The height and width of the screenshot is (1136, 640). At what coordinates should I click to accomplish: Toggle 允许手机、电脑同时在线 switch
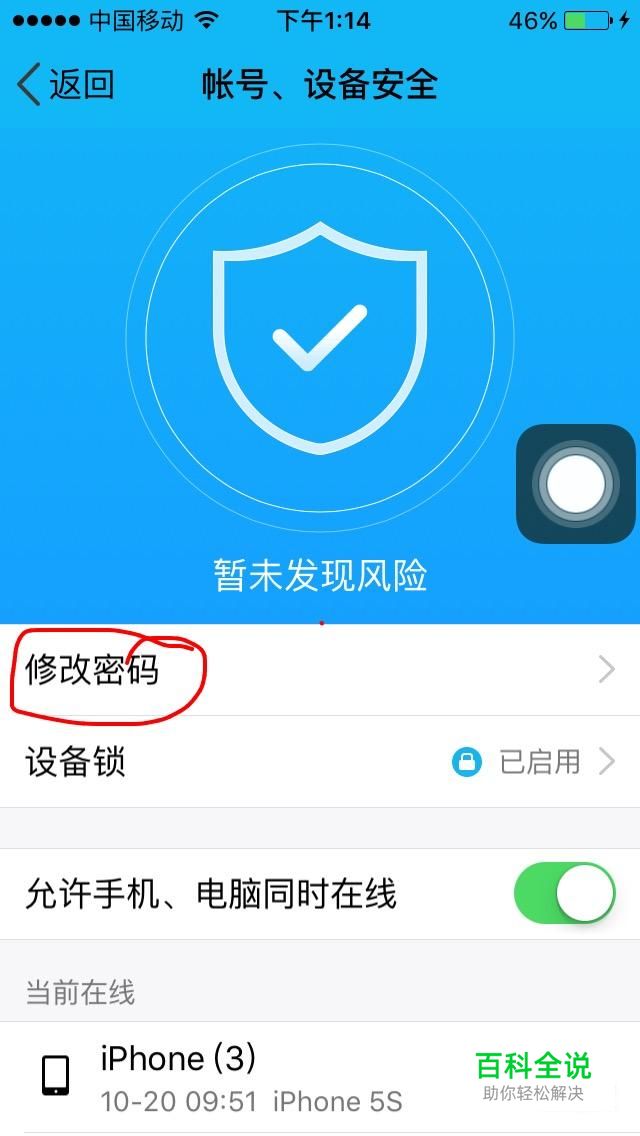(x=563, y=893)
